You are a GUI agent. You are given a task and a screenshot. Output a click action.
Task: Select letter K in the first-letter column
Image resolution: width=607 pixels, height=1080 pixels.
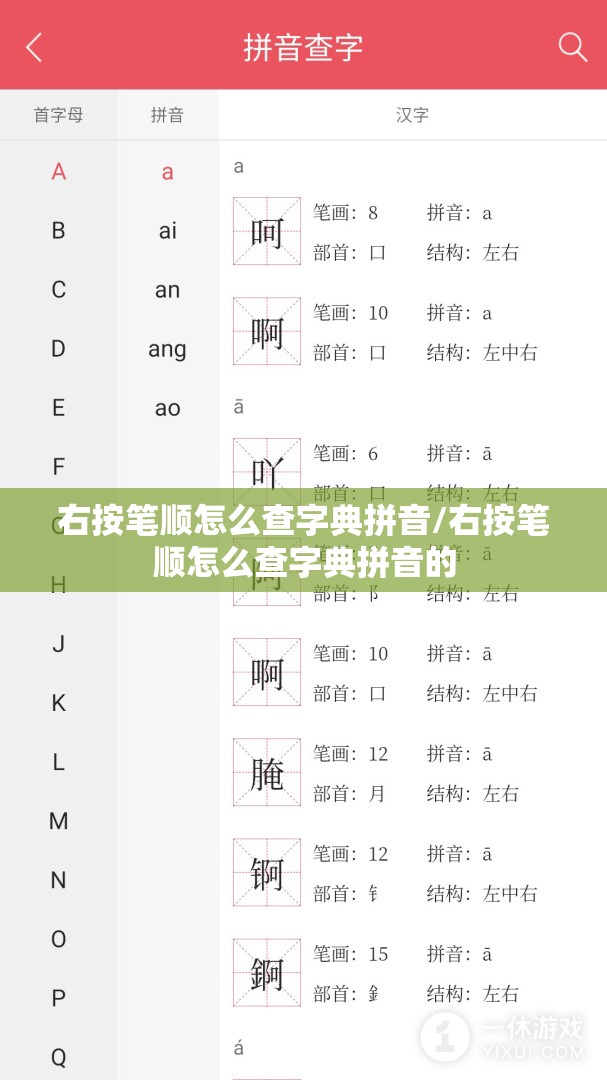pyautogui.click(x=59, y=703)
